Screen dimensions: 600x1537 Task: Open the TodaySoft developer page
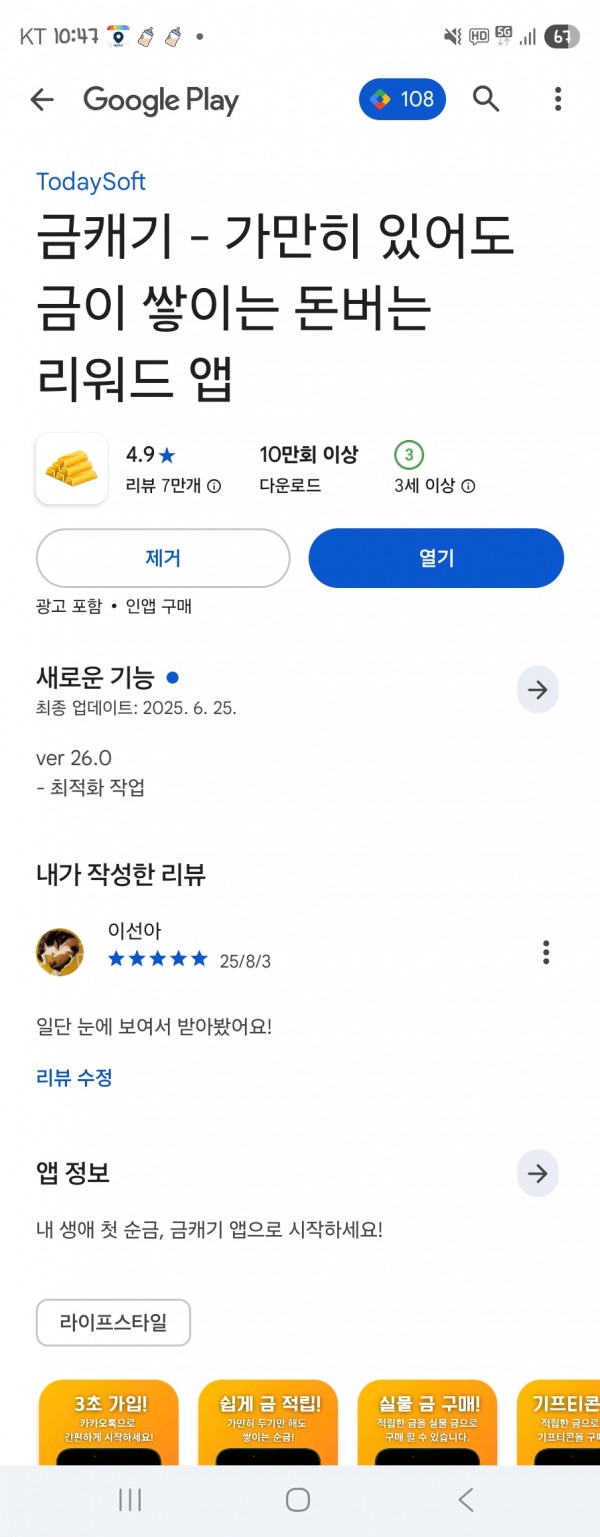[x=91, y=181]
